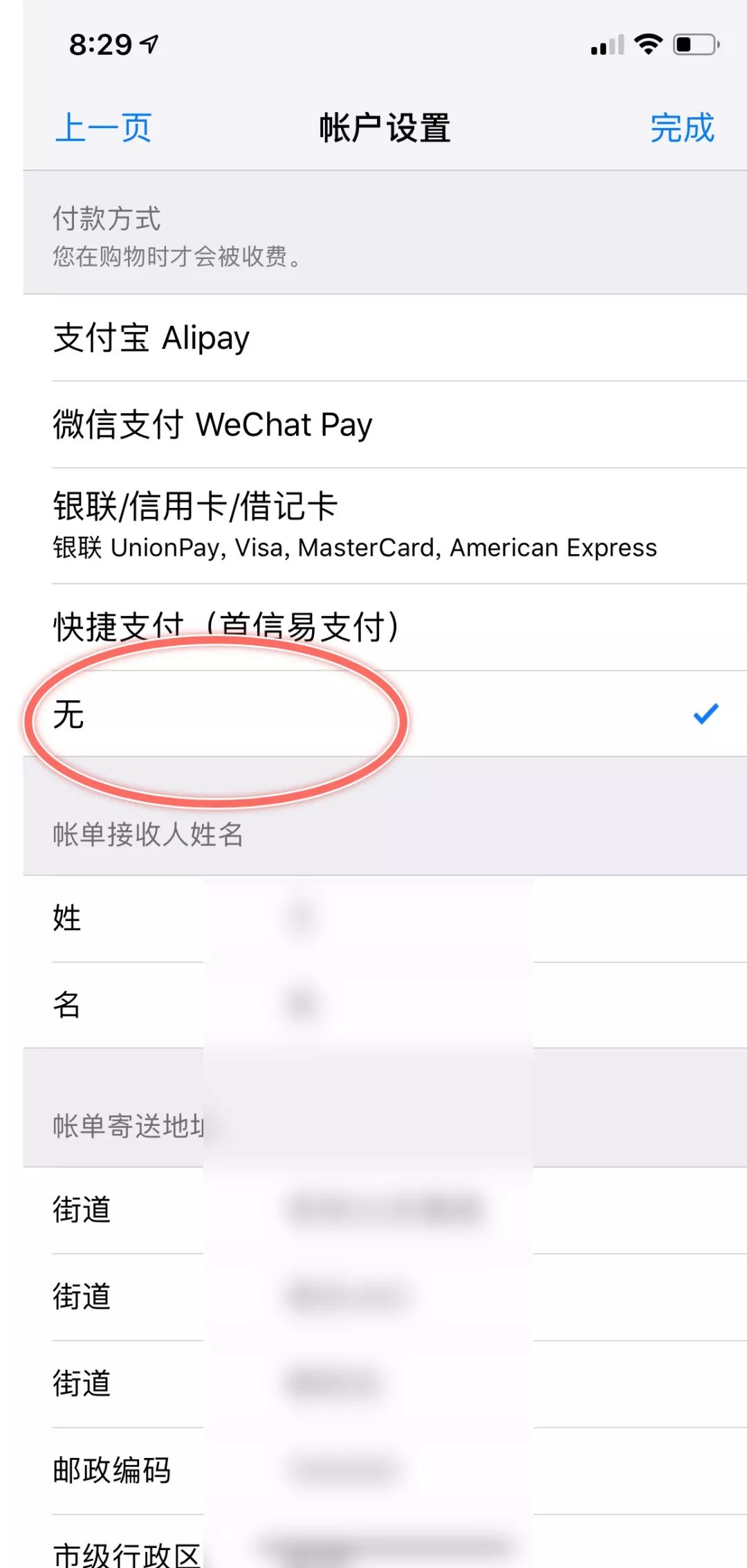Tap the Wi-Fi status icon
Viewport: 747px width, 1568px height.
647,43
